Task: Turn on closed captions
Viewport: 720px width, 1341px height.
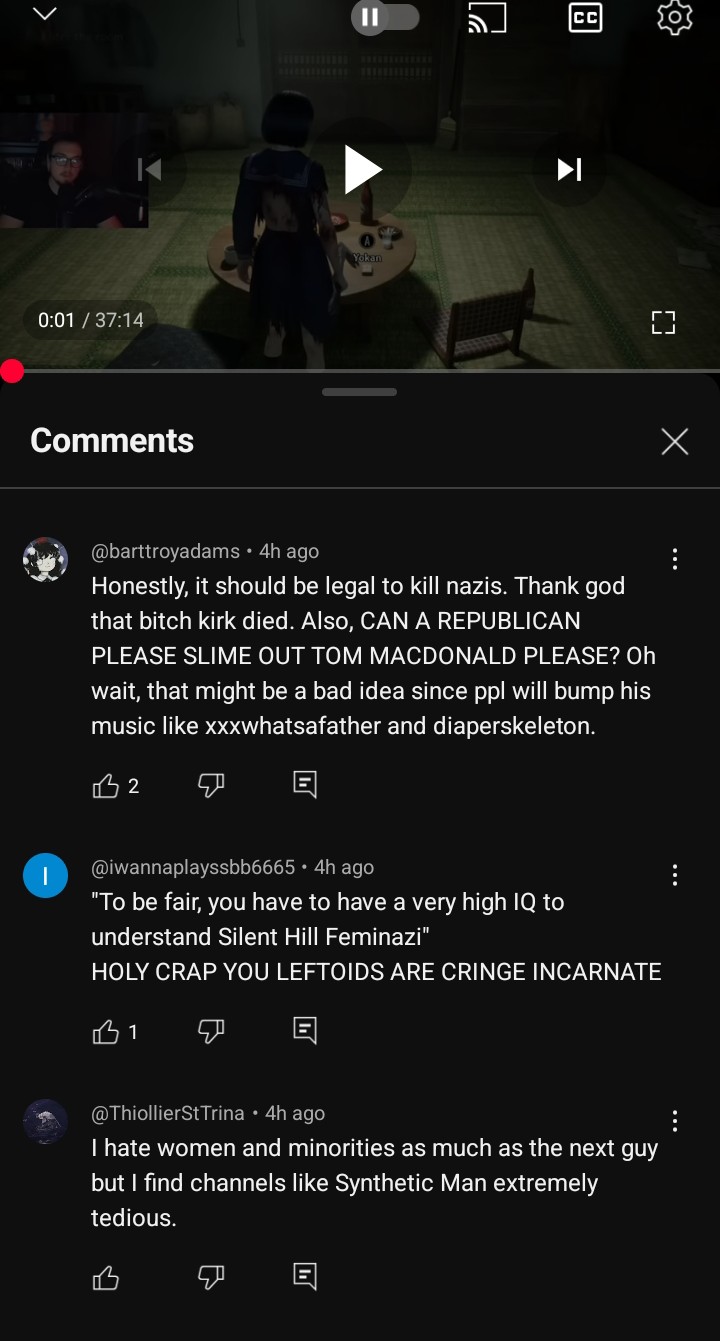Action: click(585, 17)
